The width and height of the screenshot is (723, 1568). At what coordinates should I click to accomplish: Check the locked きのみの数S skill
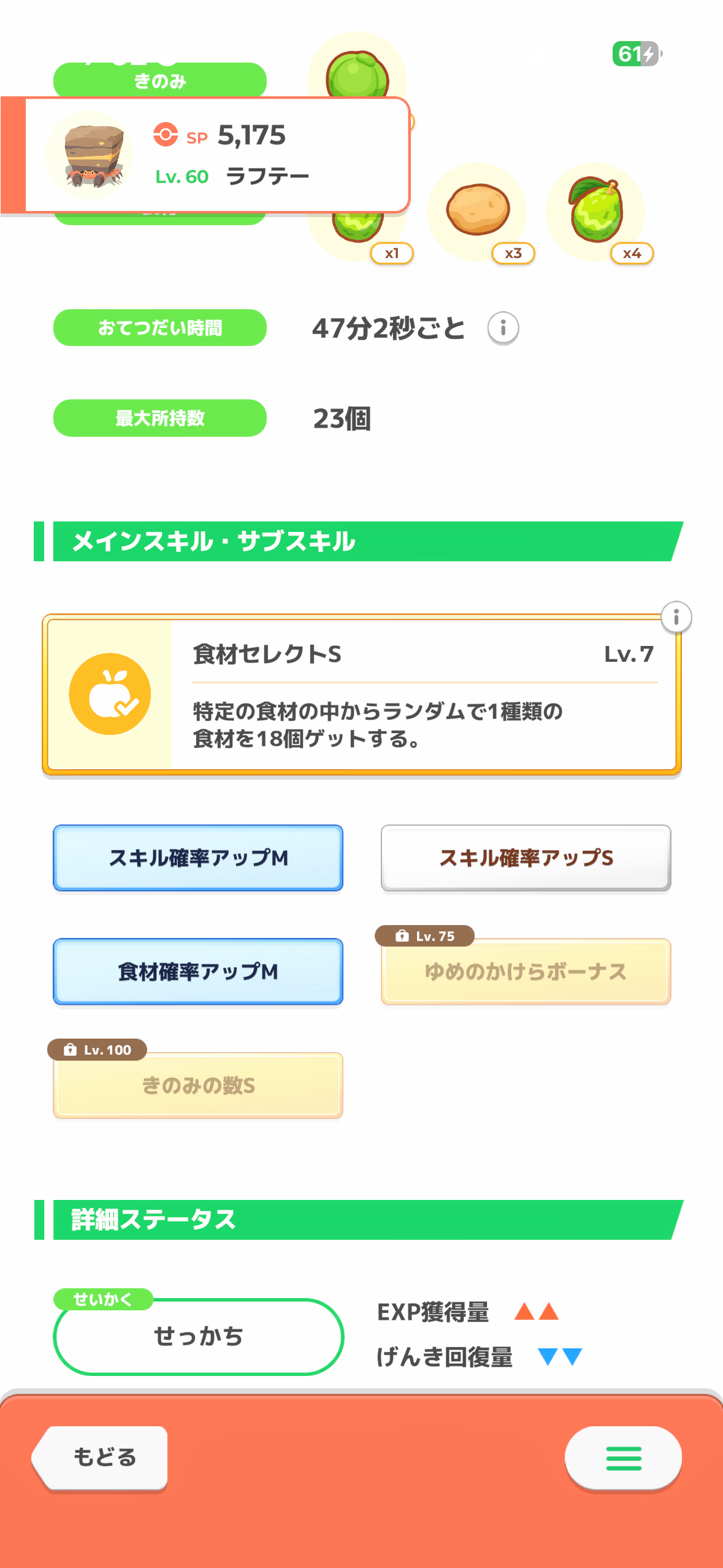[198, 1085]
